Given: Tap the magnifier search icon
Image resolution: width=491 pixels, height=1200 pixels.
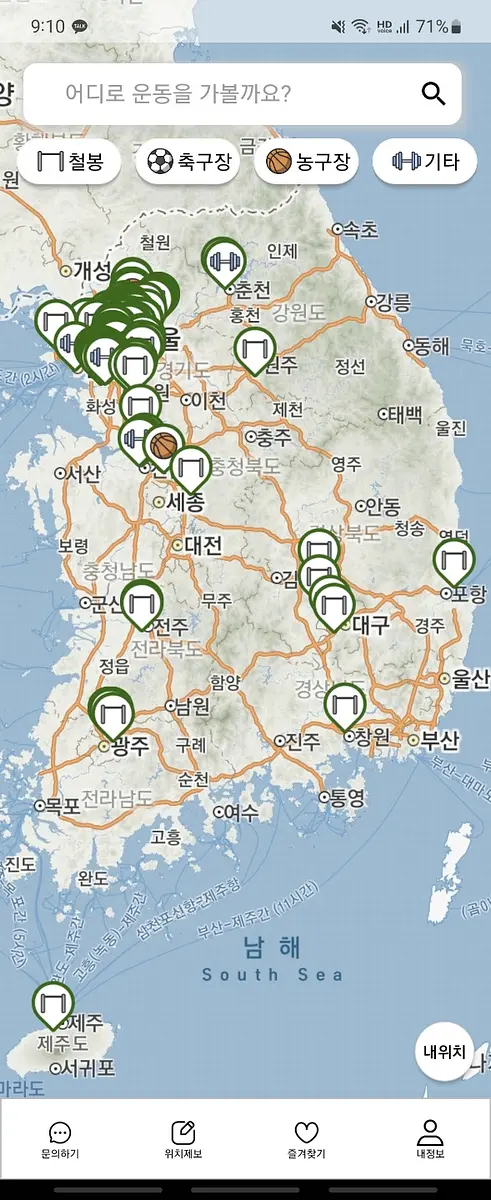Looking at the screenshot, I should (433, 94).
